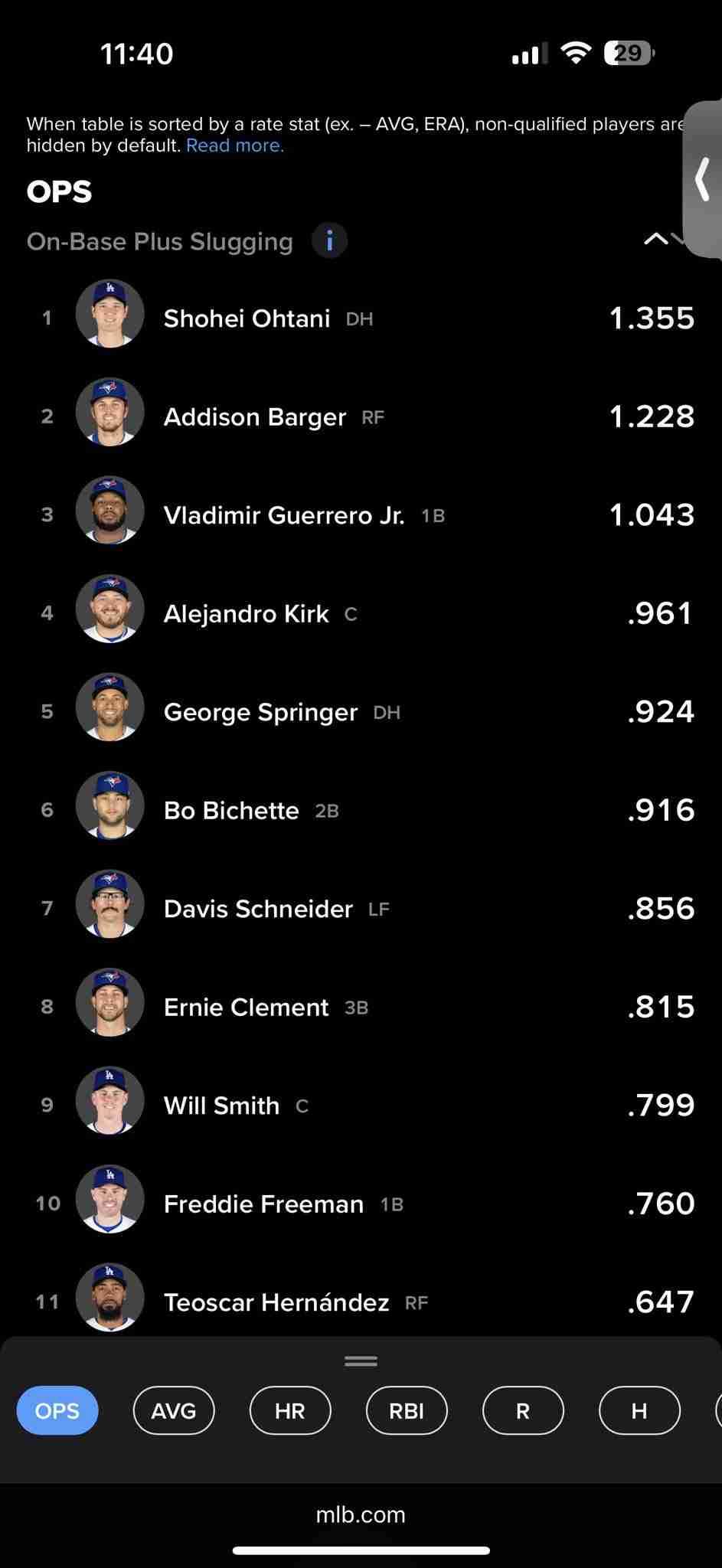Toggle the OPS sort order arrows

(x=660, y=239)
